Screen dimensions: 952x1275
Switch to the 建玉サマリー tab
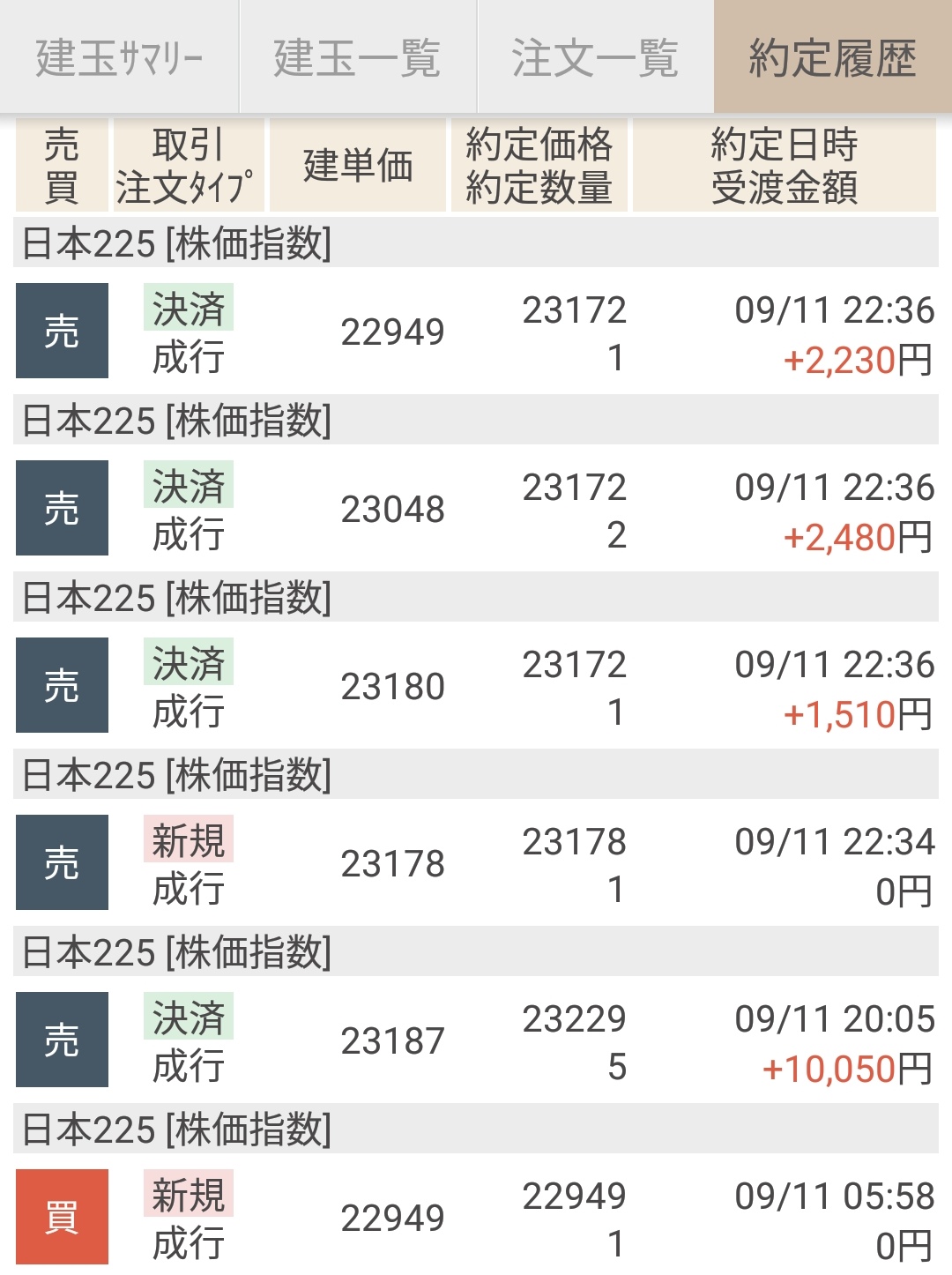(x=119, y=58)
